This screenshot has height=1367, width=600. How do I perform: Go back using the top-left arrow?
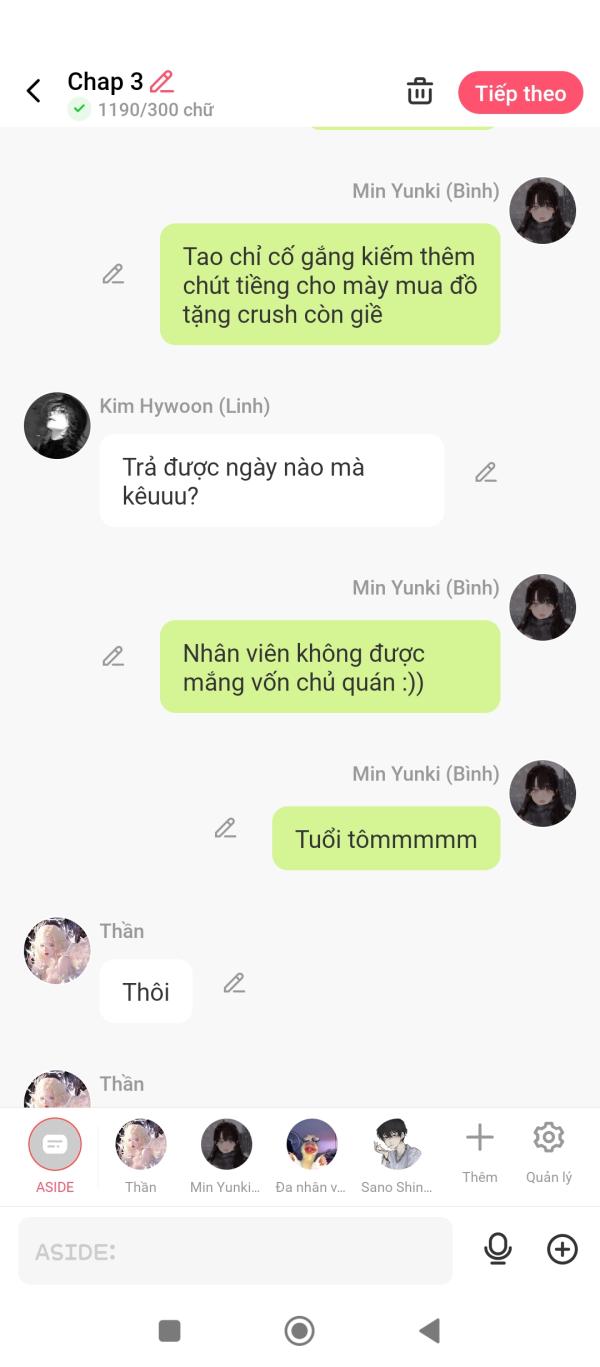[33, 91]
